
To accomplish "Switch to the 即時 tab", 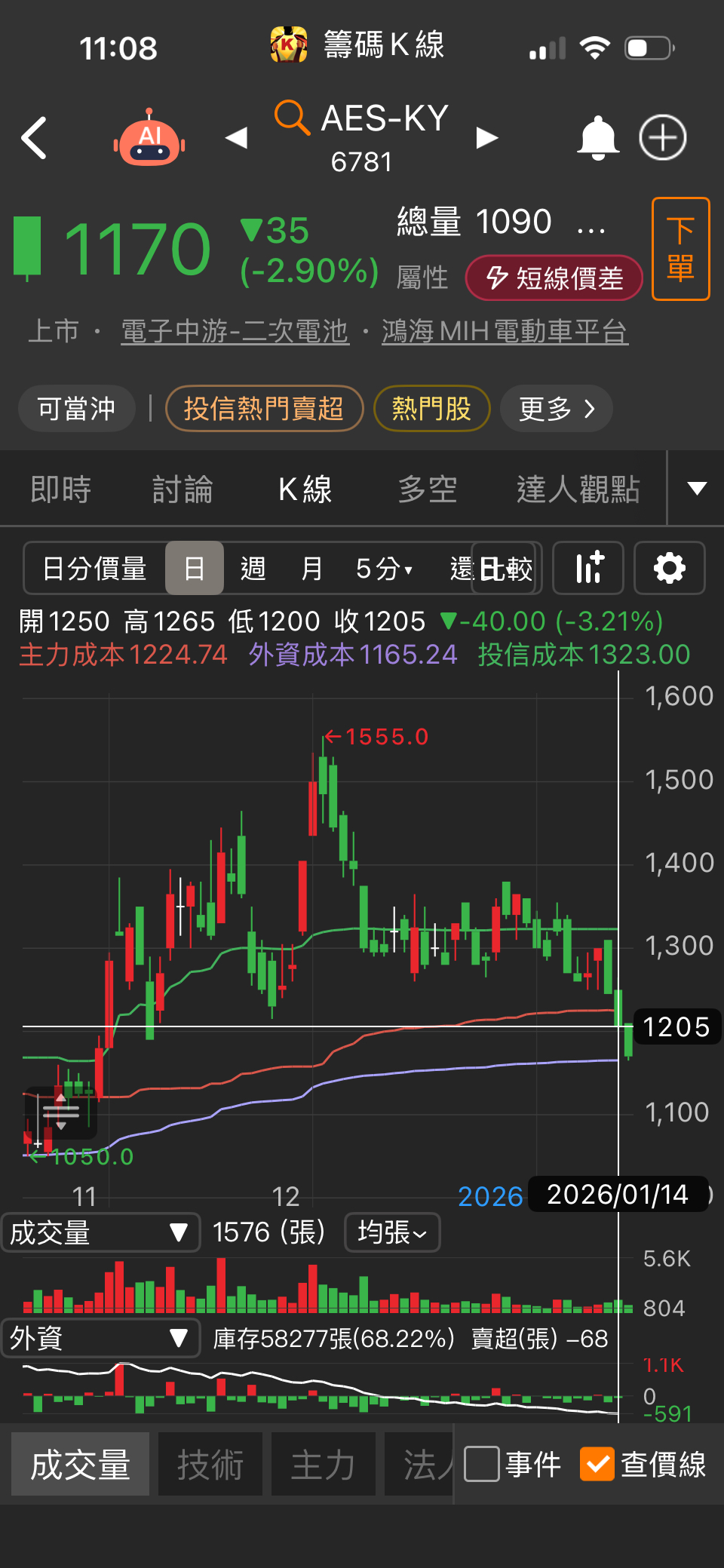I will point(61,489).
